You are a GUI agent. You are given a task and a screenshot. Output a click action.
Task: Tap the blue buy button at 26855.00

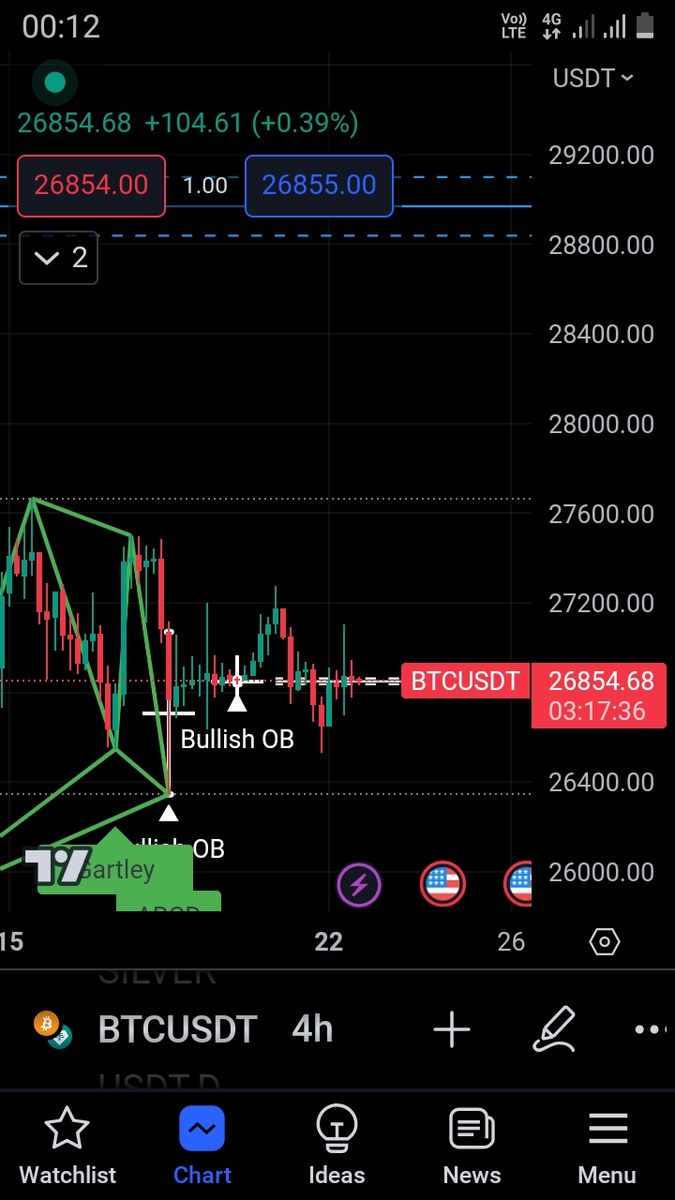(x=319, y=185)
